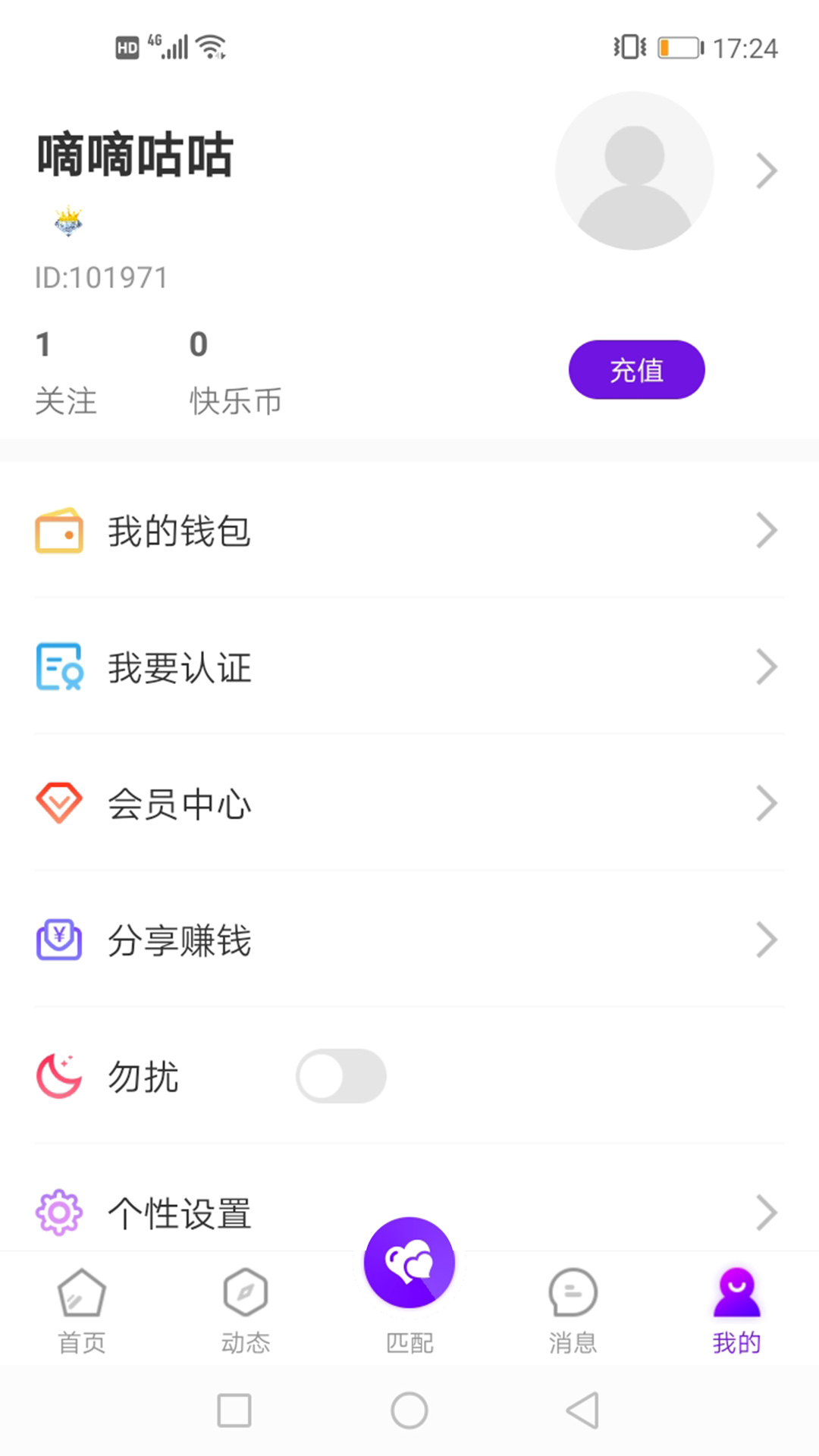Open 我的钱包 details via its chevron
Screen dimensions: 819x1456
(767, 531)
